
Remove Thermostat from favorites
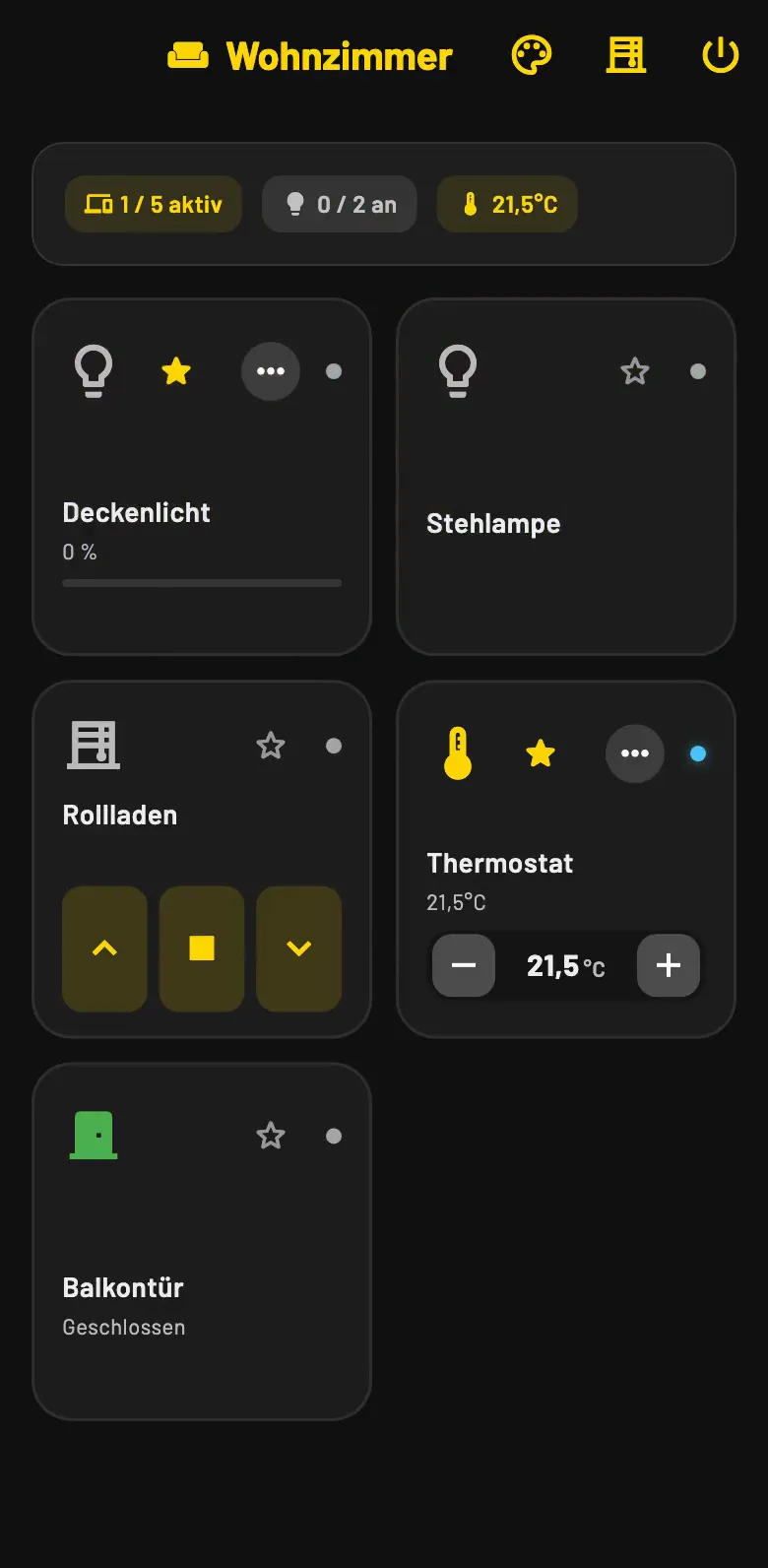point(541,753)
